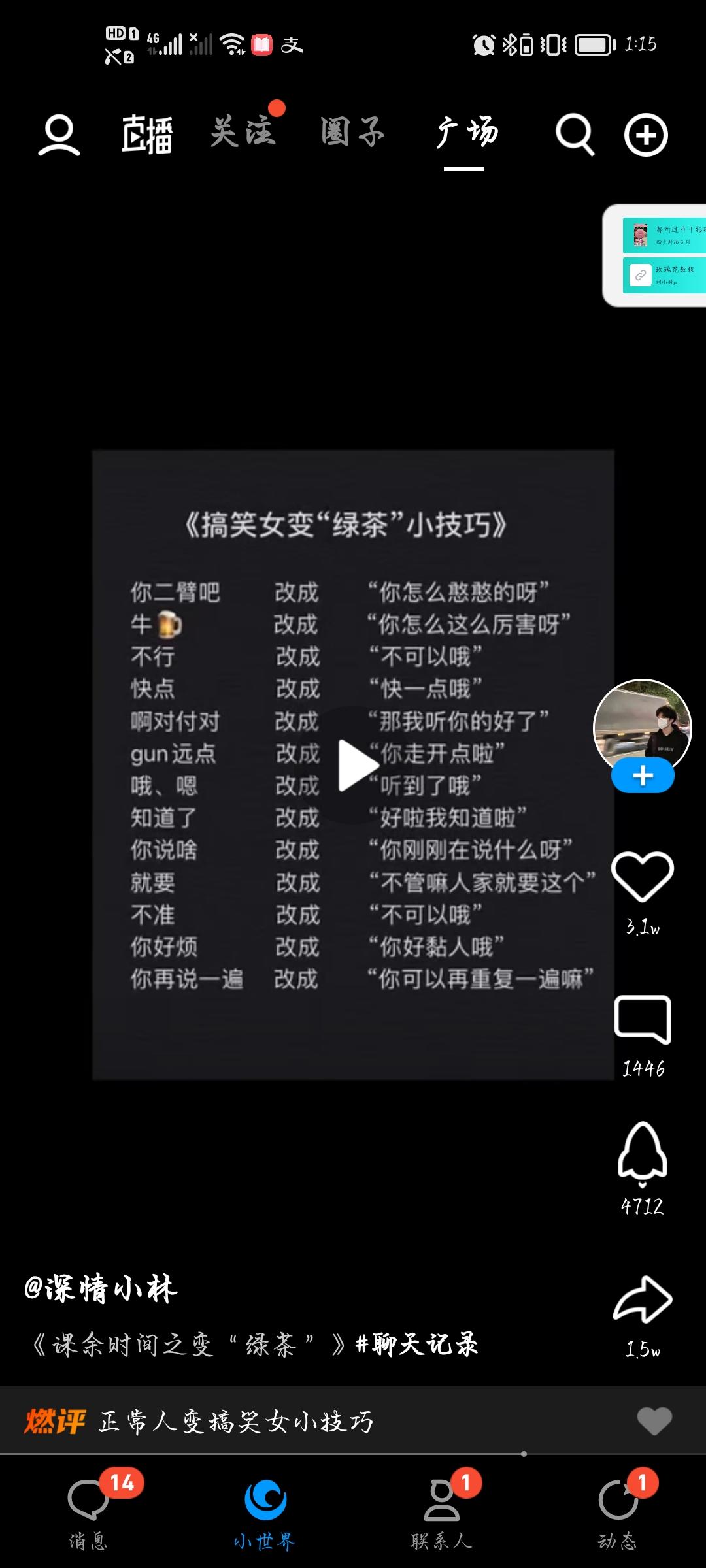Follow the creator via blue plus badge
The image size is (706, 1568).
tap(643, 775)
